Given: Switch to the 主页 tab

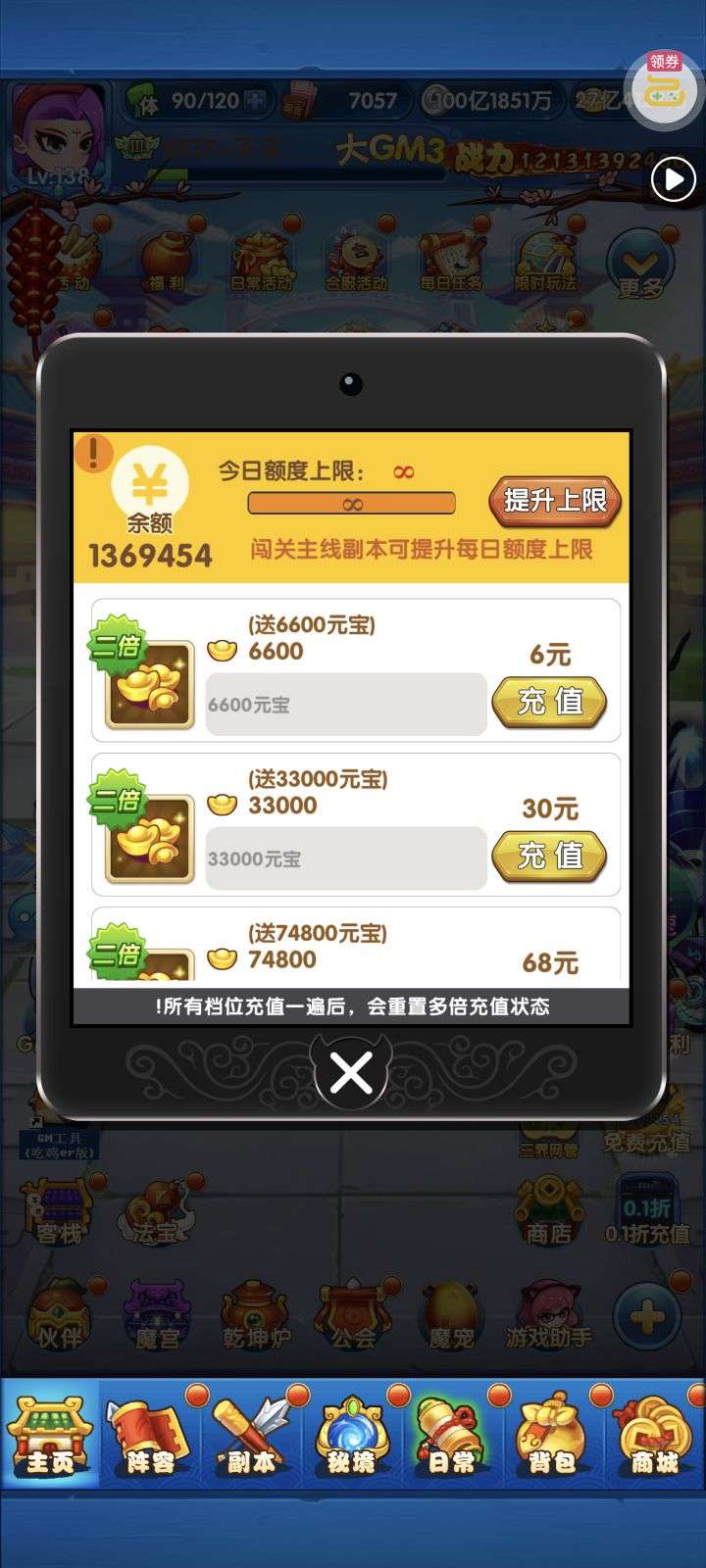Looking at the screenshot, I should pyautogui.click(x=50, y=1434).
